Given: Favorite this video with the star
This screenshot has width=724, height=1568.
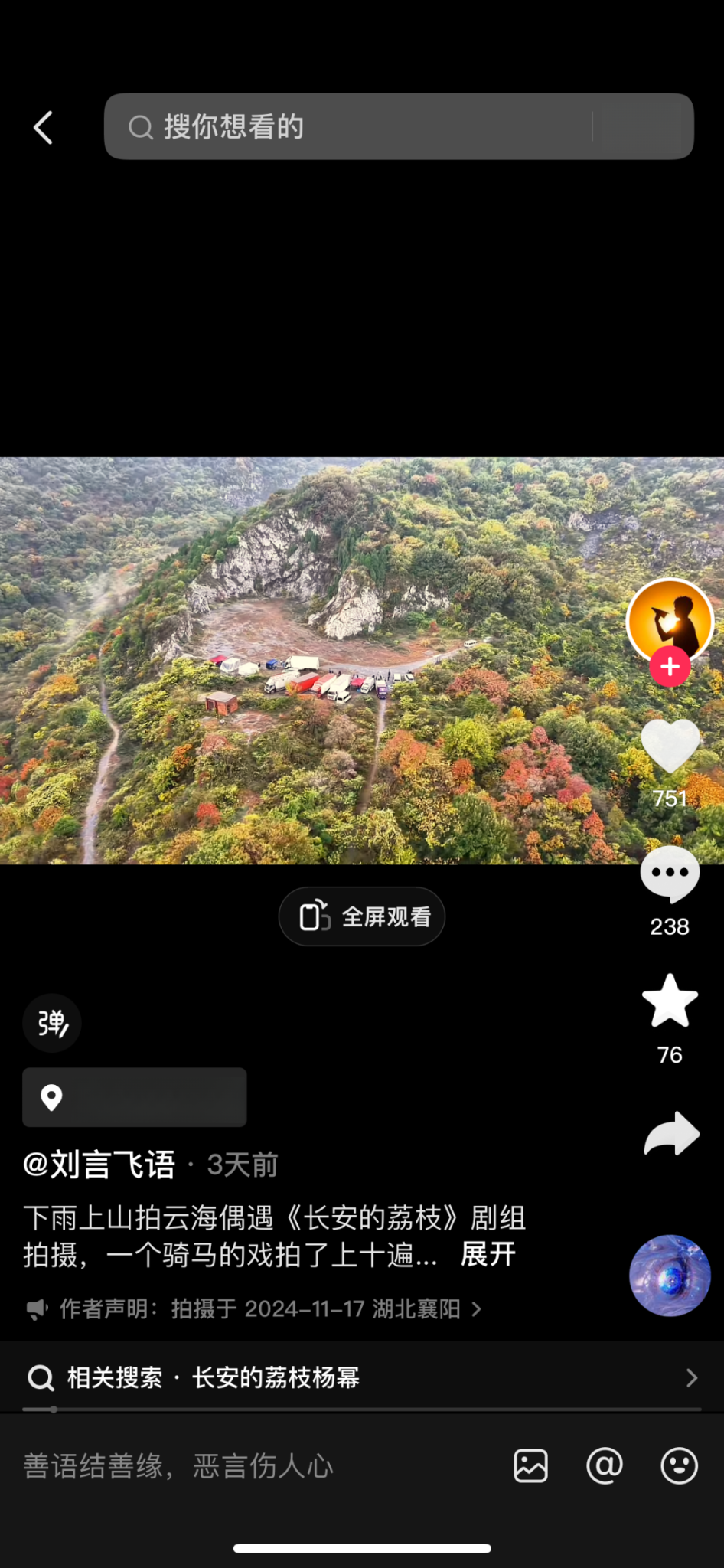Looking at the screenshot, I should pos(670,1001).
